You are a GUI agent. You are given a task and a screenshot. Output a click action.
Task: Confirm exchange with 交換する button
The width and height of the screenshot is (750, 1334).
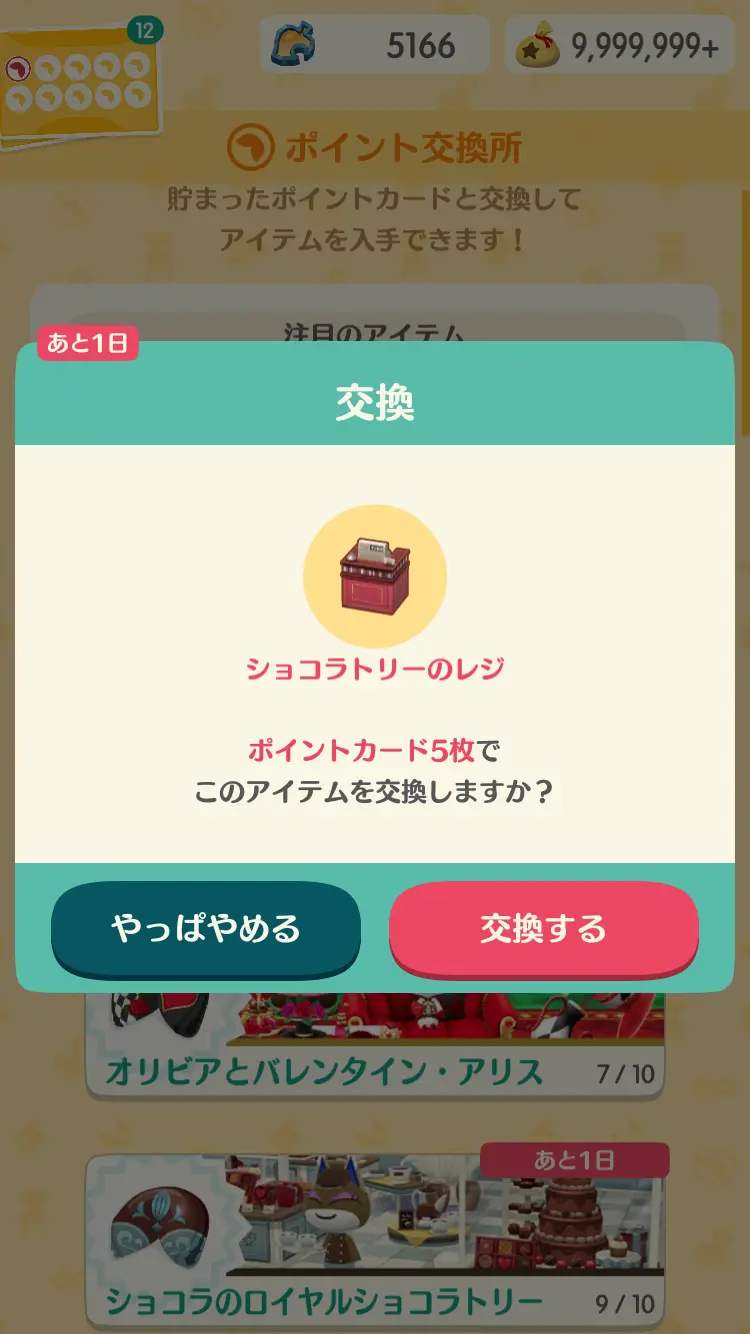543,928
